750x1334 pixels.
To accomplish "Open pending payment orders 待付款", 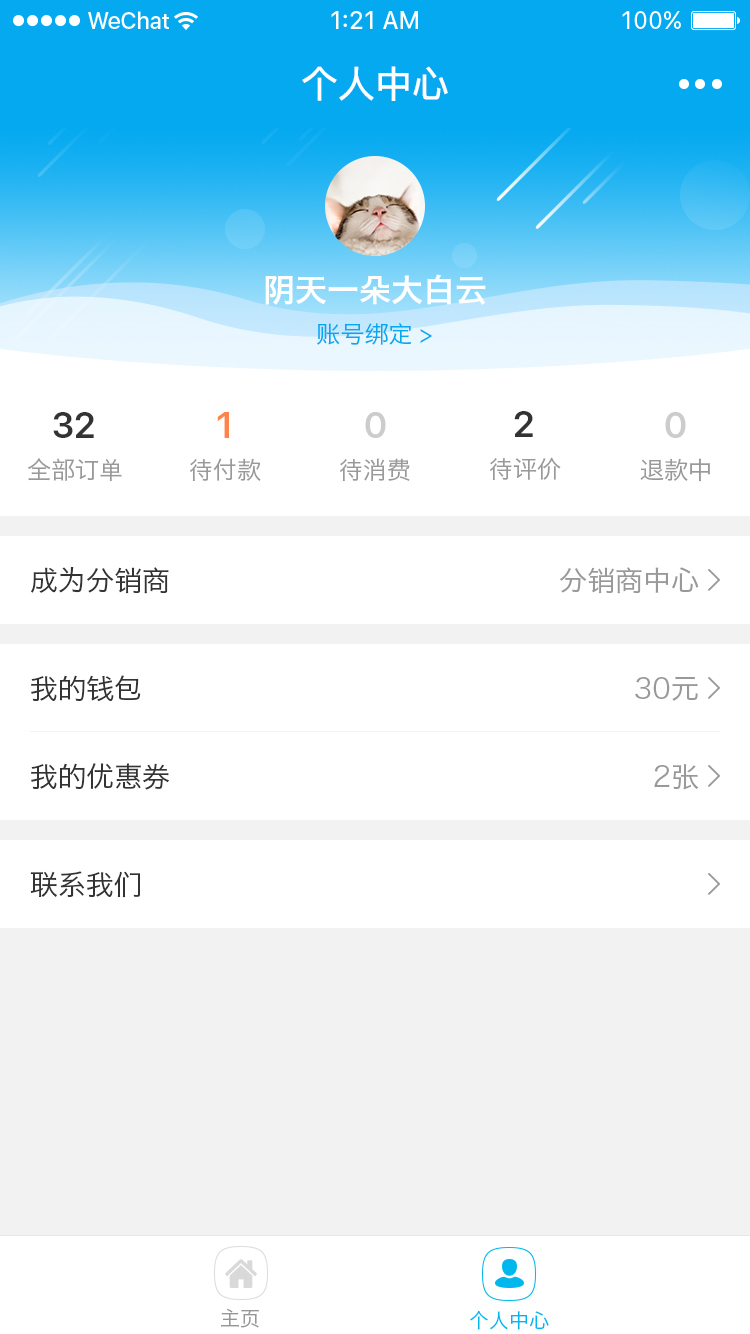I will 225,446.
